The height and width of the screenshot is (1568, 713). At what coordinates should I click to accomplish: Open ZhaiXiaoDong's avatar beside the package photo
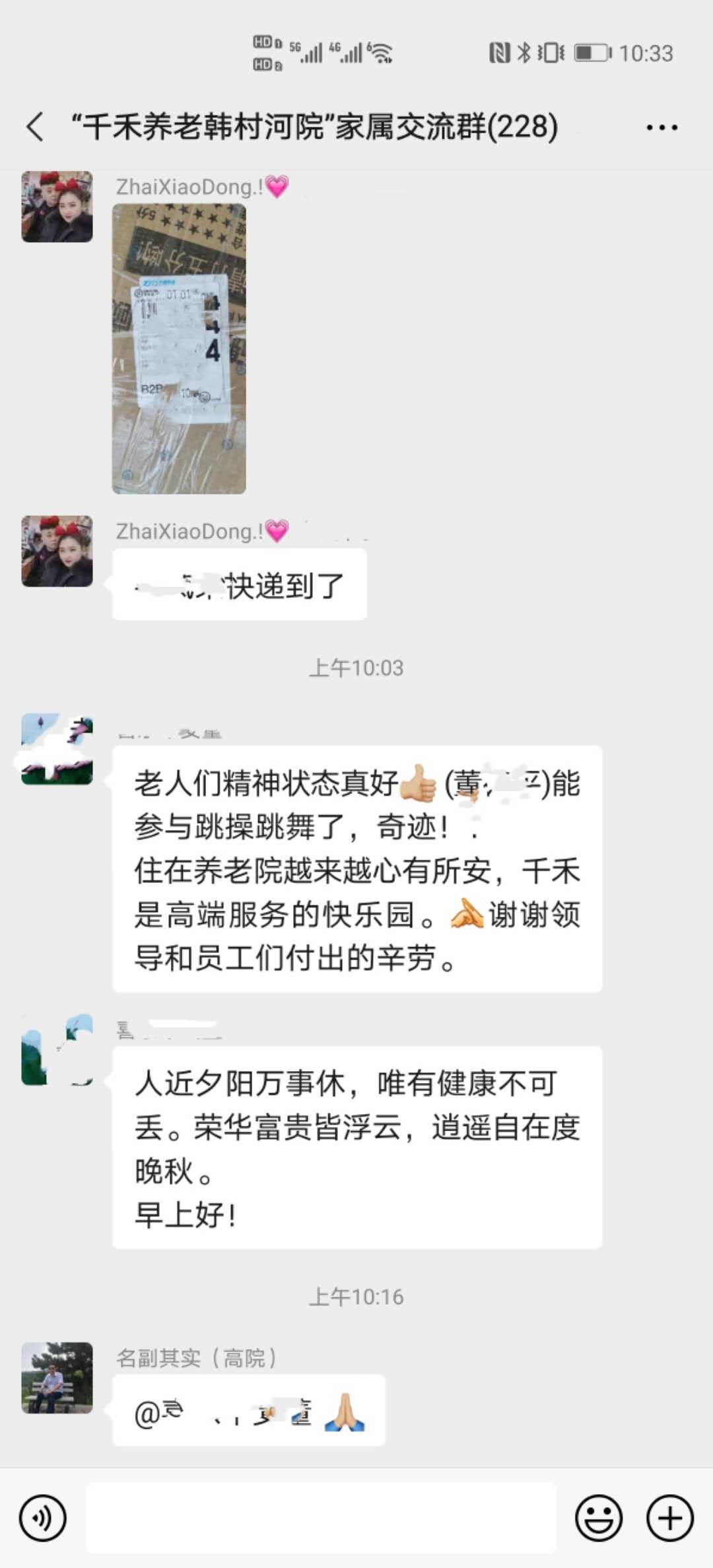point(57,207)
